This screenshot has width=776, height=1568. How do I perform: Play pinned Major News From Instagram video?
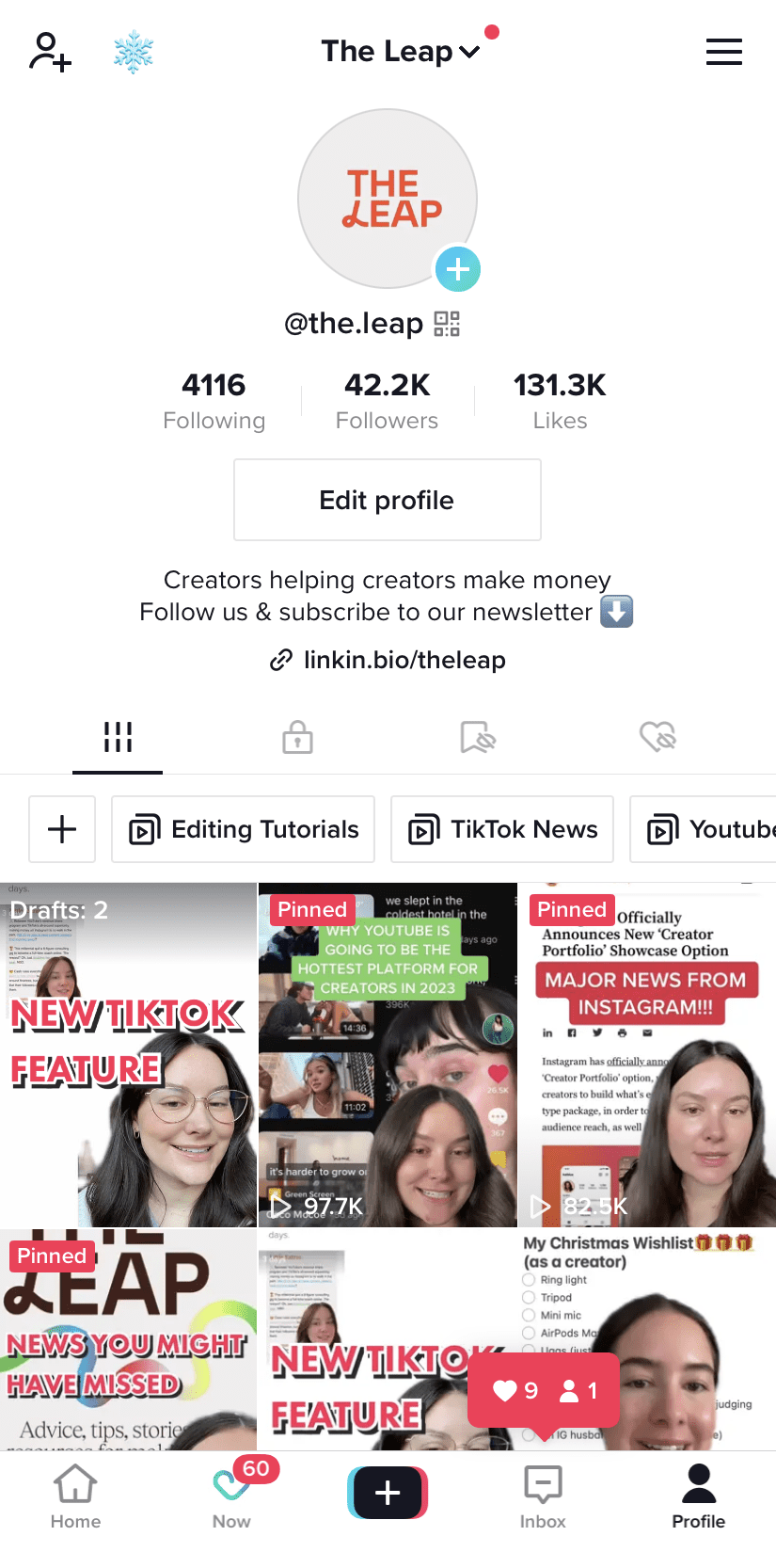pyautogui.click(x=646, y=1054)
